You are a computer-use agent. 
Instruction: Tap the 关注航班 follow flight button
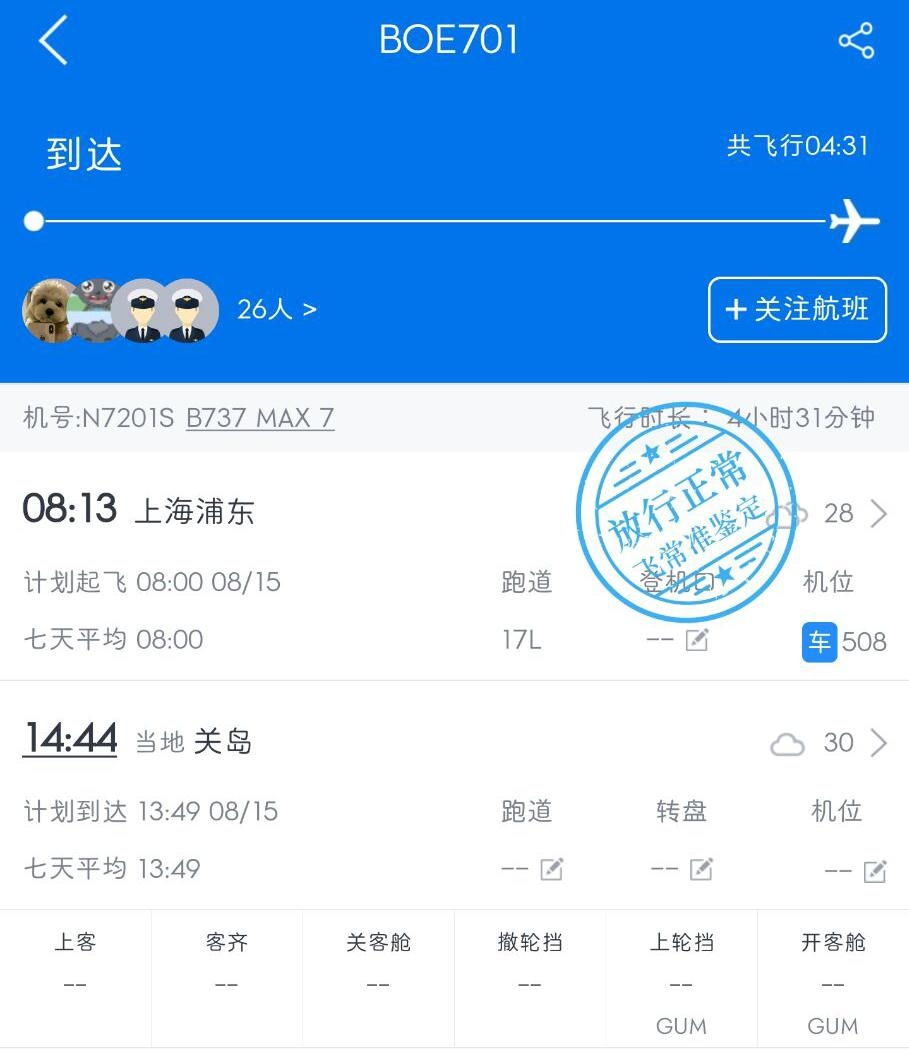(x=797, y=310)
